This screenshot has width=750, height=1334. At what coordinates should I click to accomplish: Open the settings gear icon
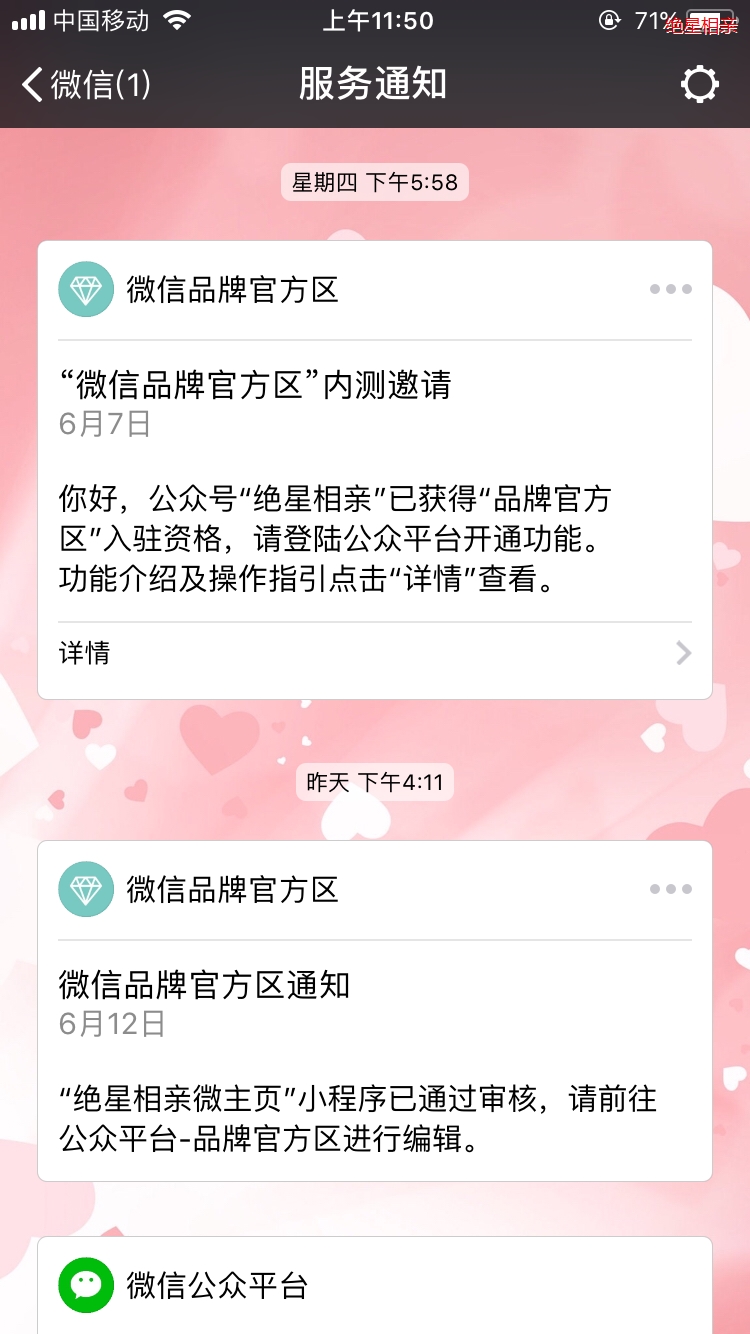pyautogui.click(x=700, y=85)
